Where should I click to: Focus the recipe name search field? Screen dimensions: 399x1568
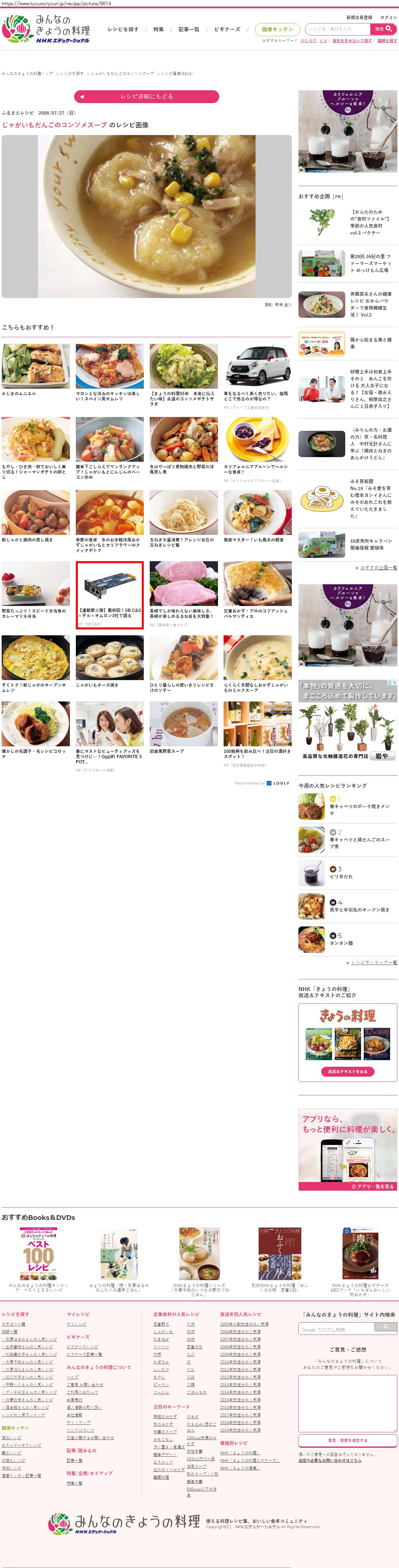[x=337, y=29]
